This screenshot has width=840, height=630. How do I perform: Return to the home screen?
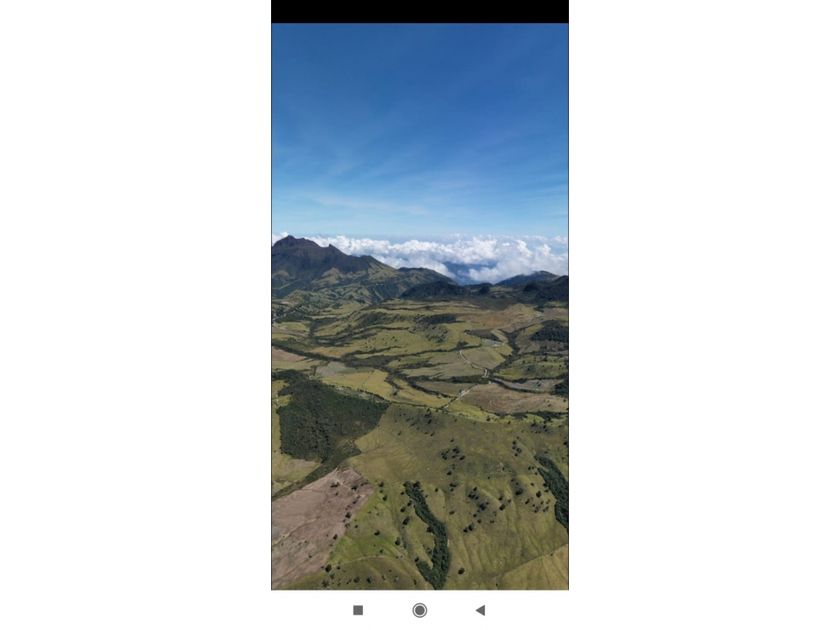(x=420, y=610)
